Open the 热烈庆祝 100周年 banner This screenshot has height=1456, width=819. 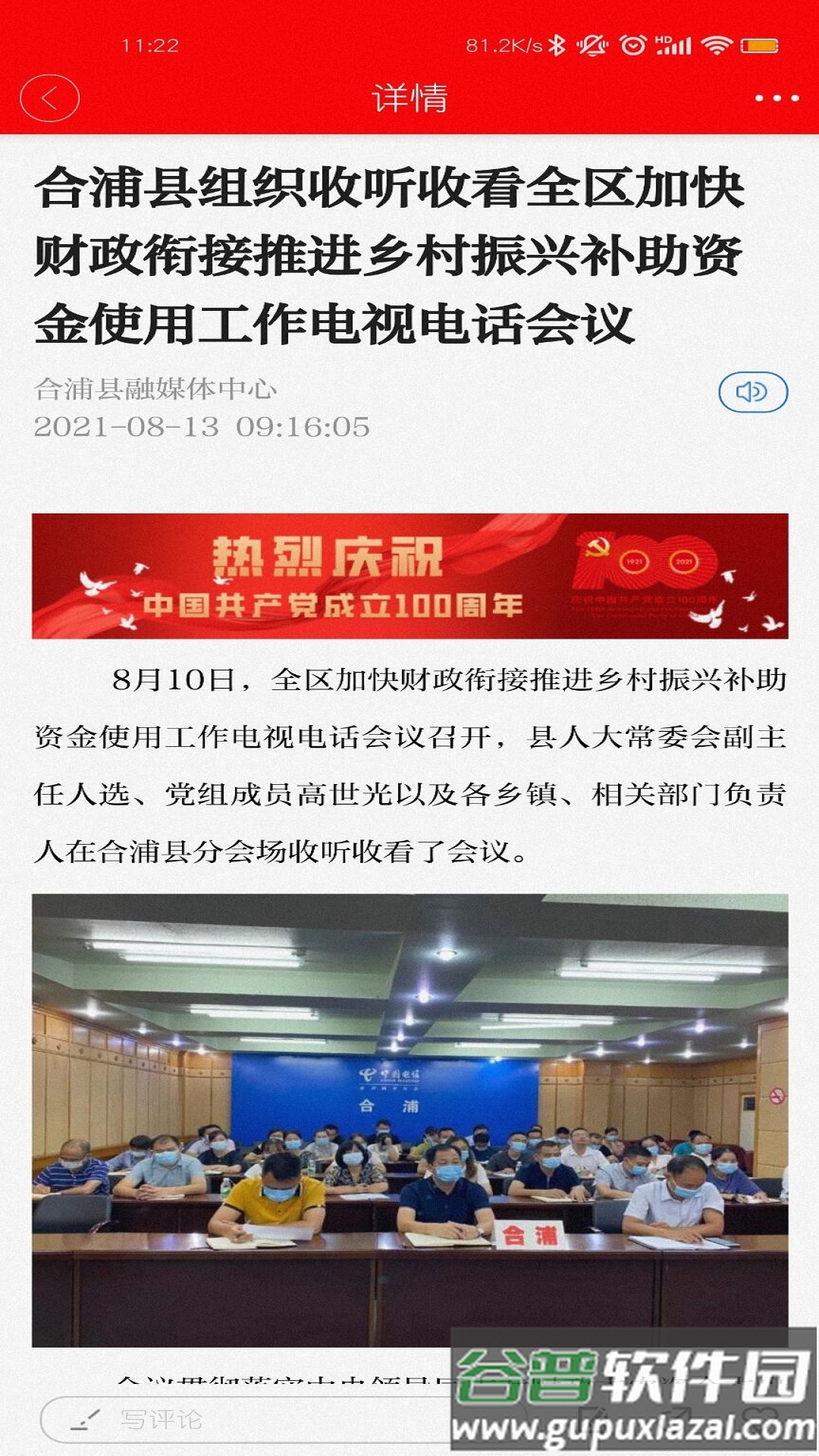pyautogui.click(x=409, y=576)
